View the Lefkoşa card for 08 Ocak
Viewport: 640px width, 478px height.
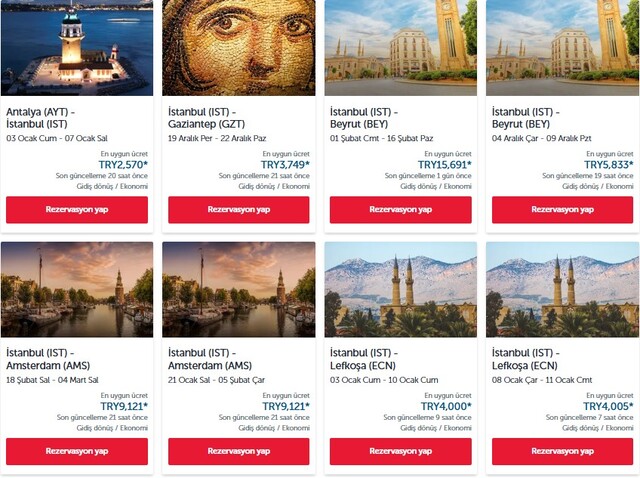click(562, 289)
